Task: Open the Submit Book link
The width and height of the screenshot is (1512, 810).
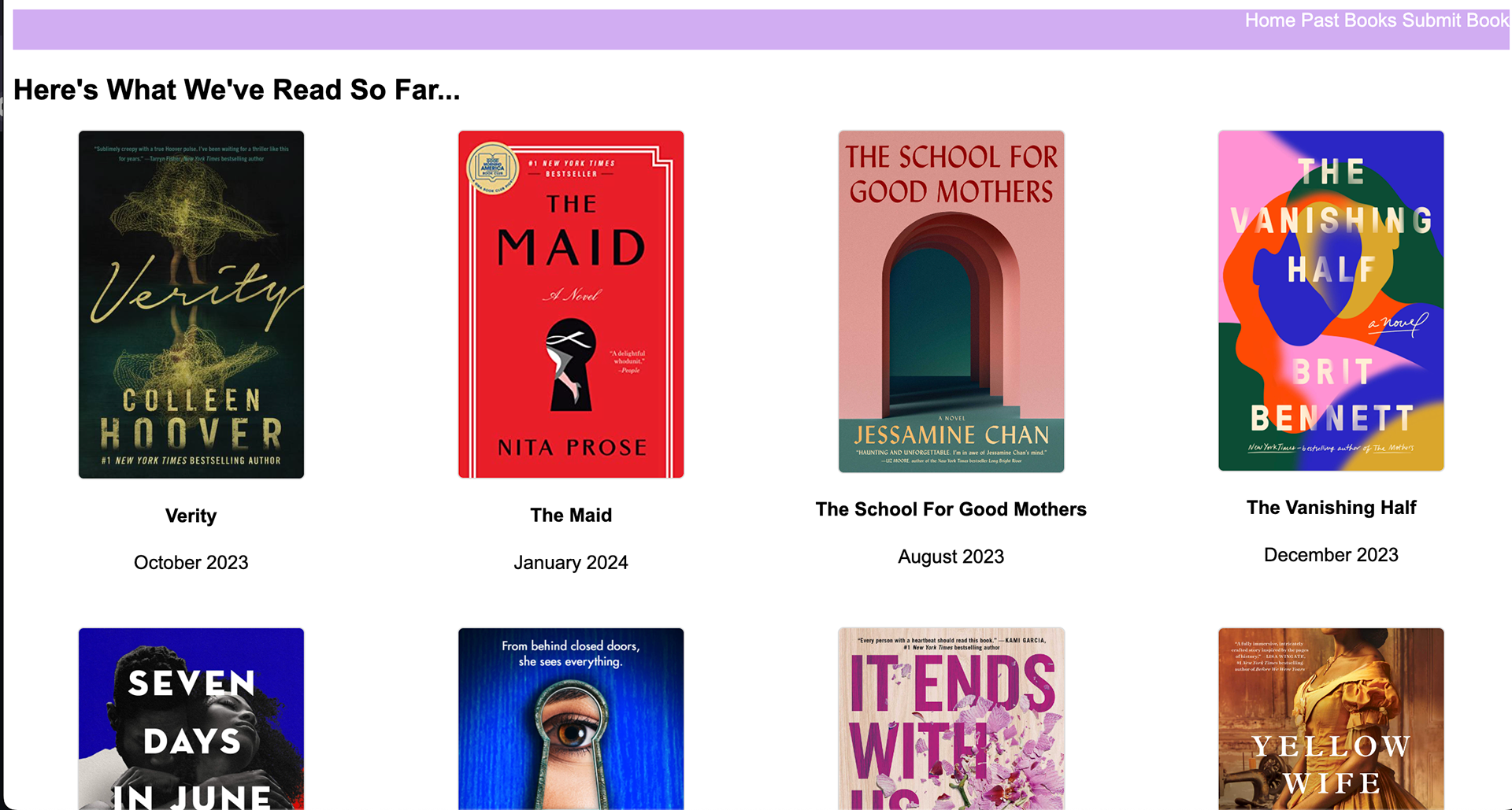Action: pos(1455,20)
